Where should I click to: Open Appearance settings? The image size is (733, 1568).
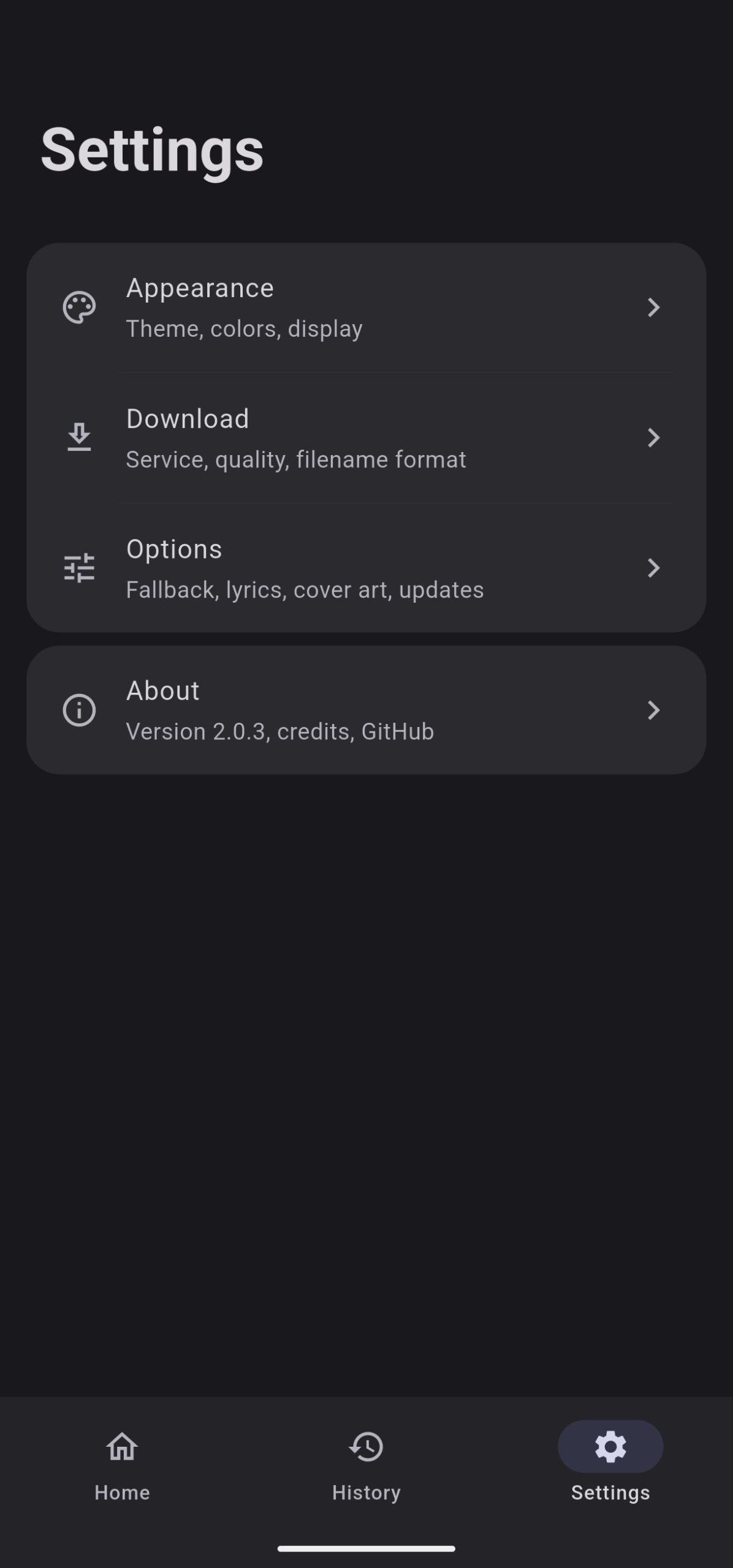click(366, 307)
